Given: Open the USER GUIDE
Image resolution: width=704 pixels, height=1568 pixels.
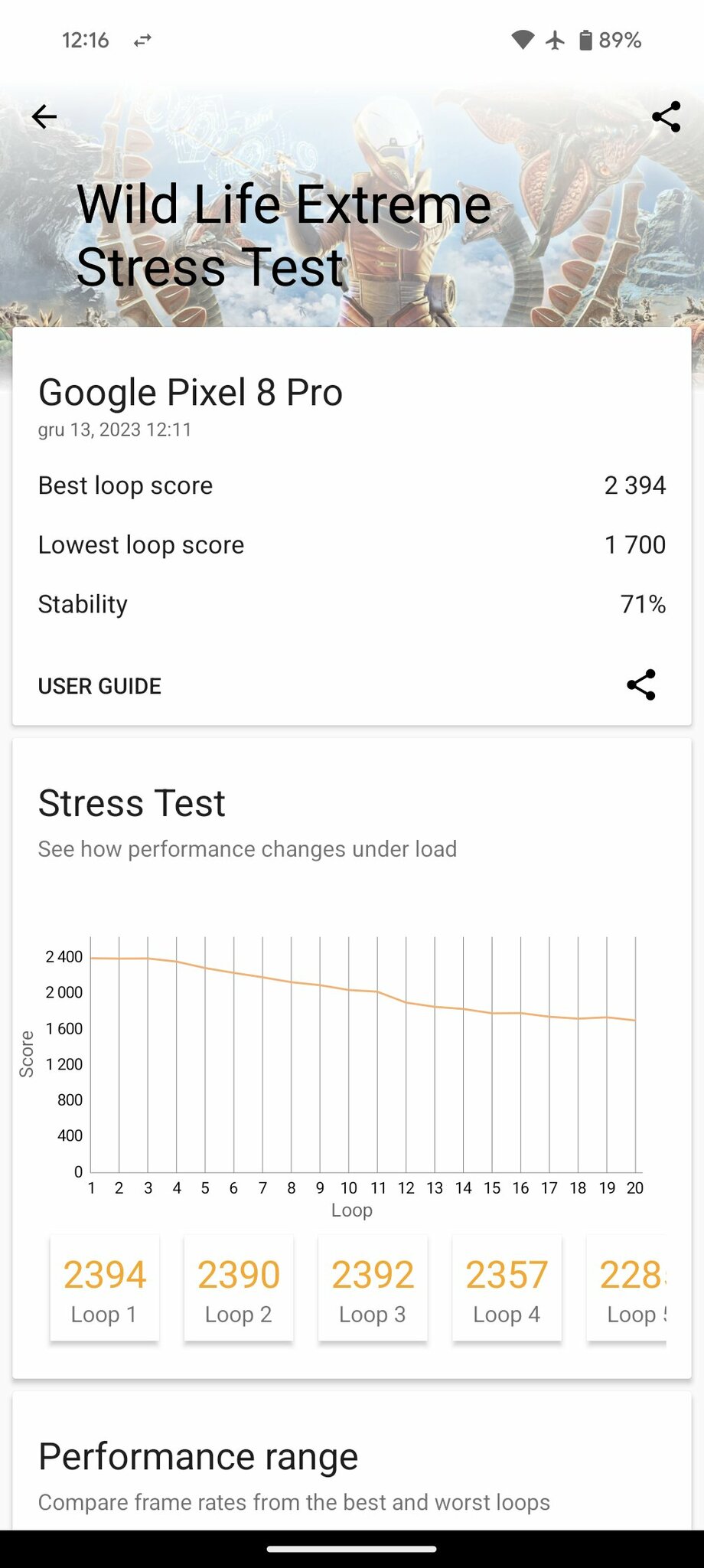Looking at the screenshot, I should (99, 686).
